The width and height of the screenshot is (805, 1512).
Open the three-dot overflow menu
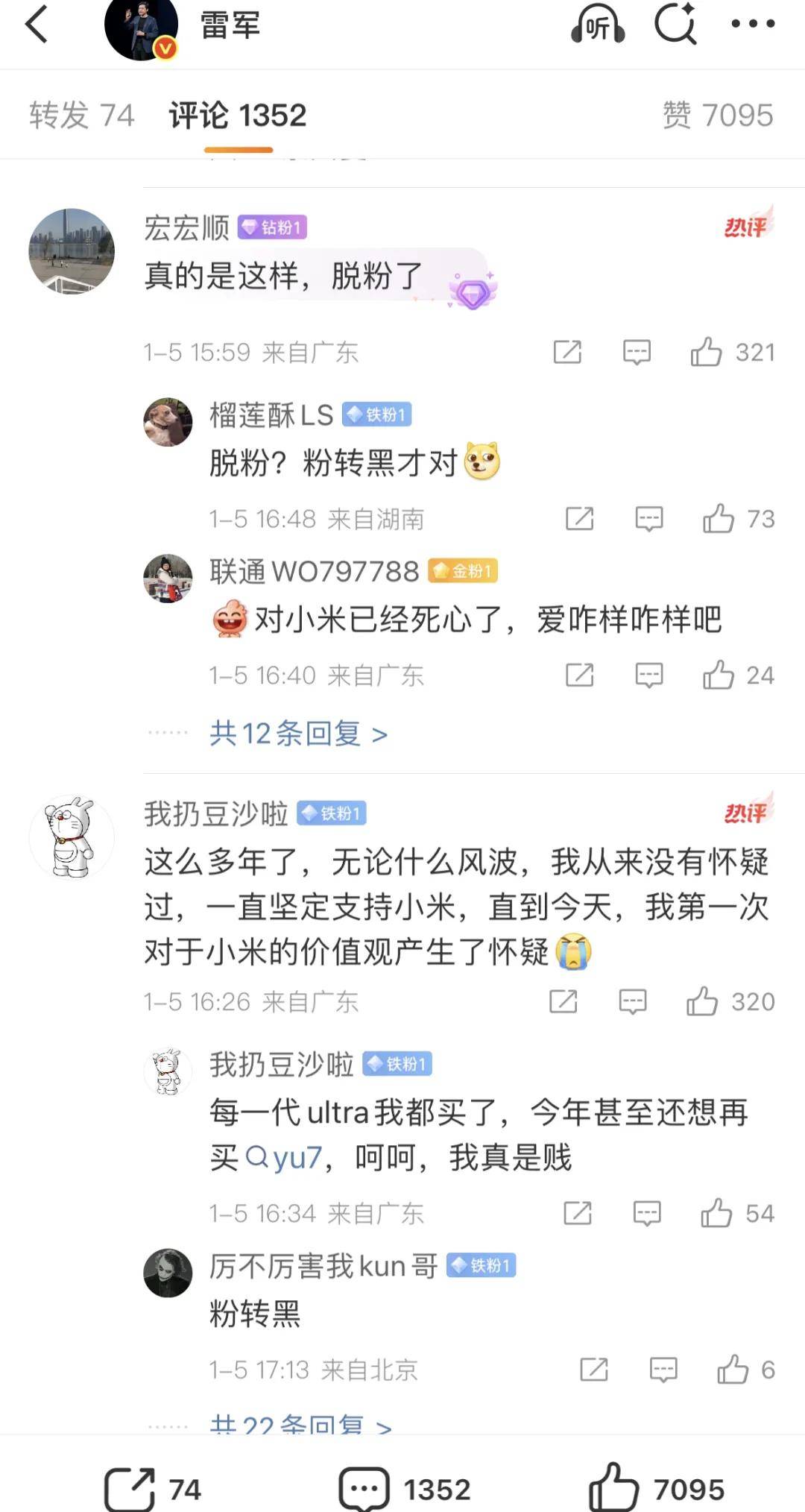[x=752, y=24]
